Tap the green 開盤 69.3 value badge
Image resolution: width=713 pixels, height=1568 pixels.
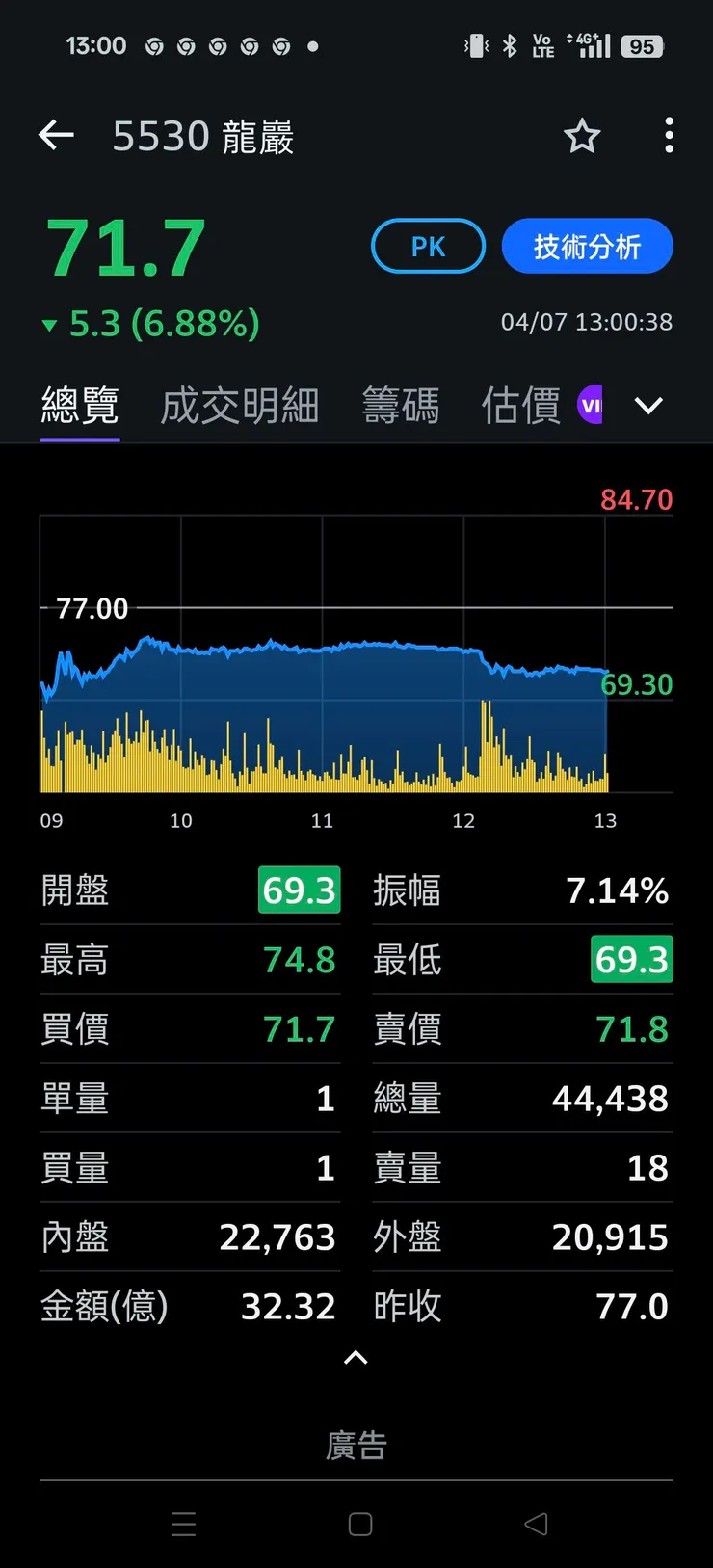tap(299, 890)
